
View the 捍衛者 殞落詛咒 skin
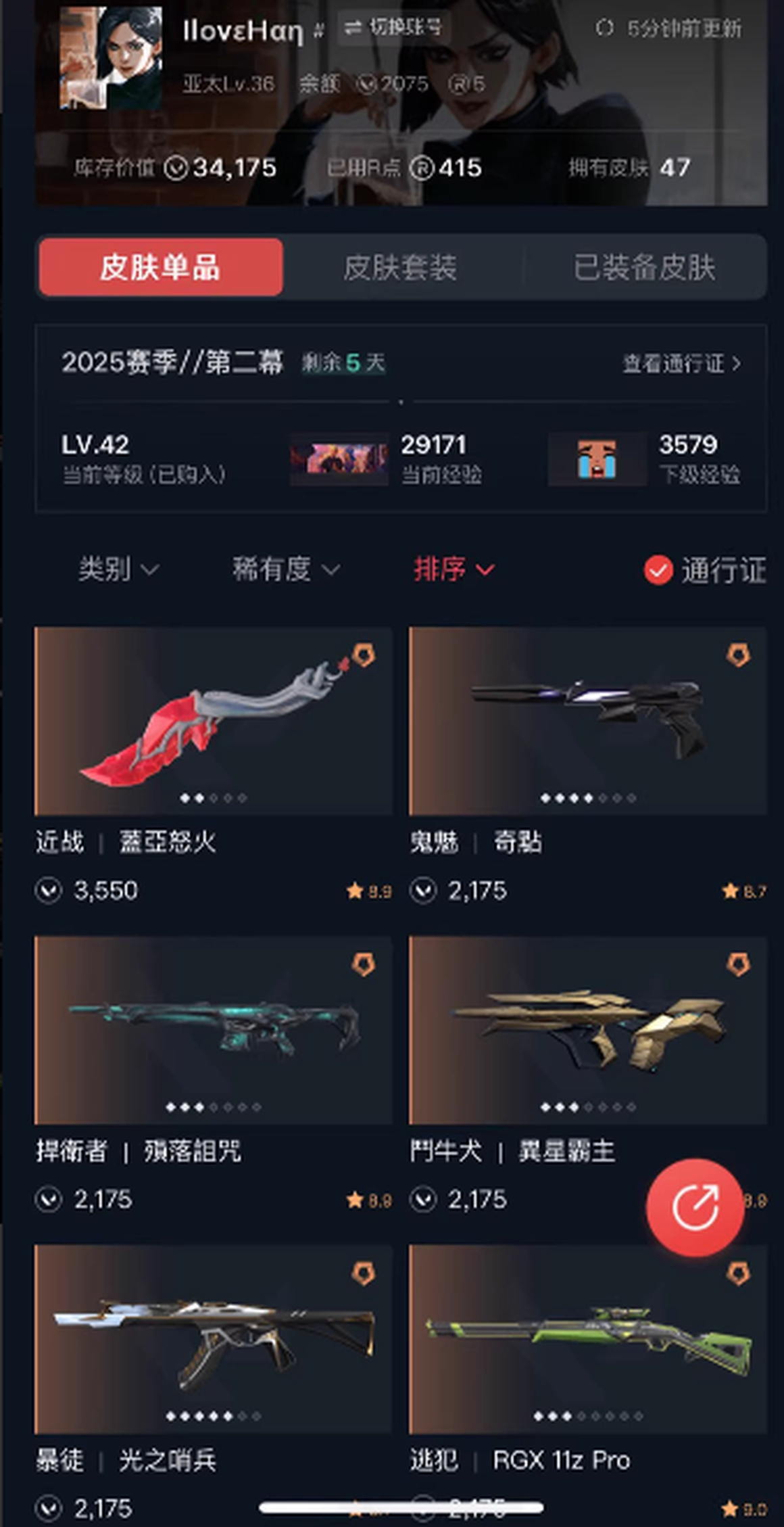pos(213,1030)
